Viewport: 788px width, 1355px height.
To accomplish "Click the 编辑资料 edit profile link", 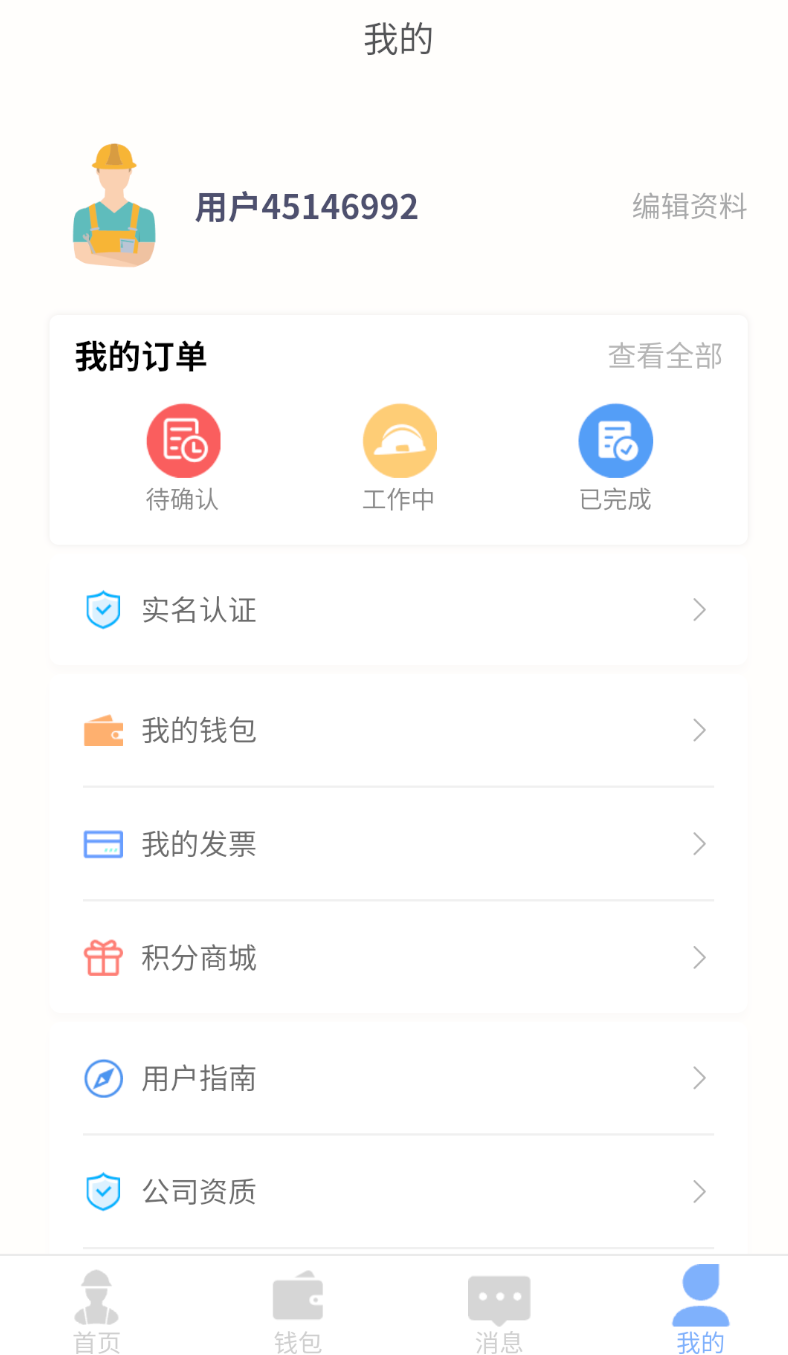I will tap(688, 207).
